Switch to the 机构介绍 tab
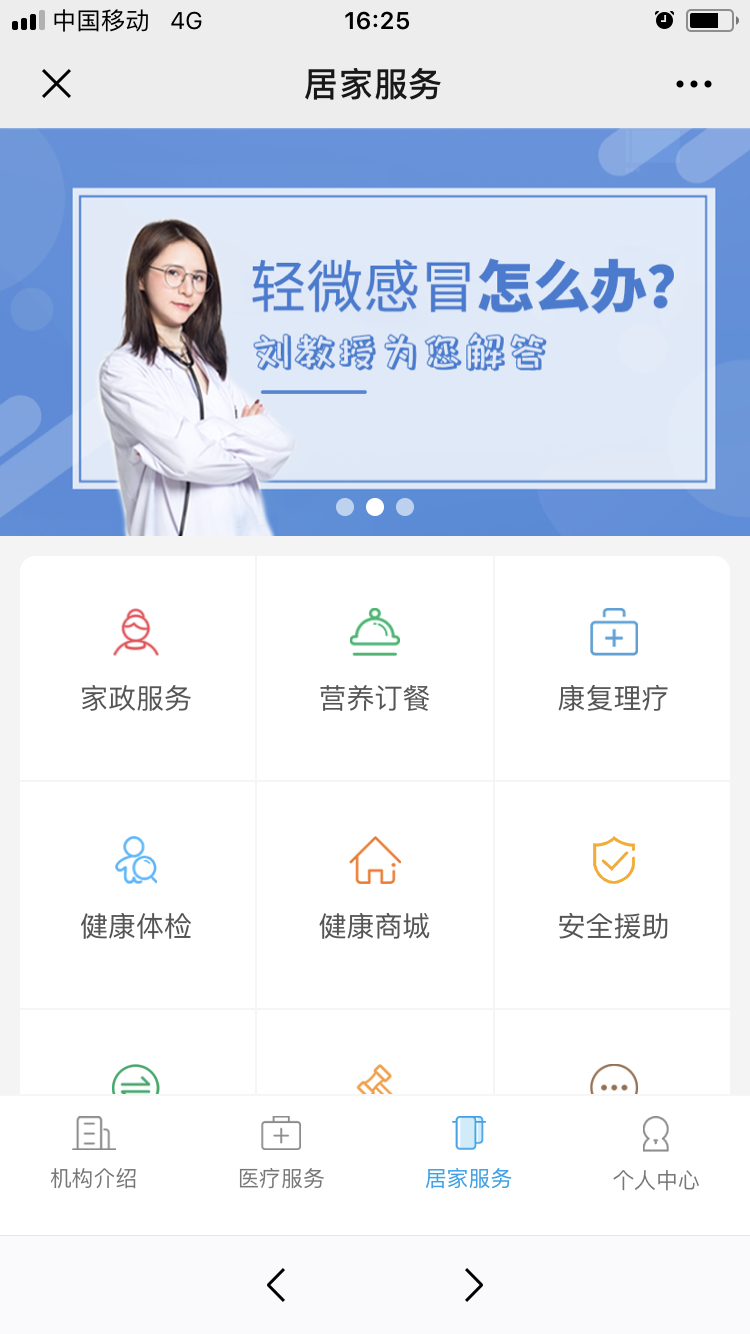Screen dimensions: 750x1334 tap(94, 1154)
